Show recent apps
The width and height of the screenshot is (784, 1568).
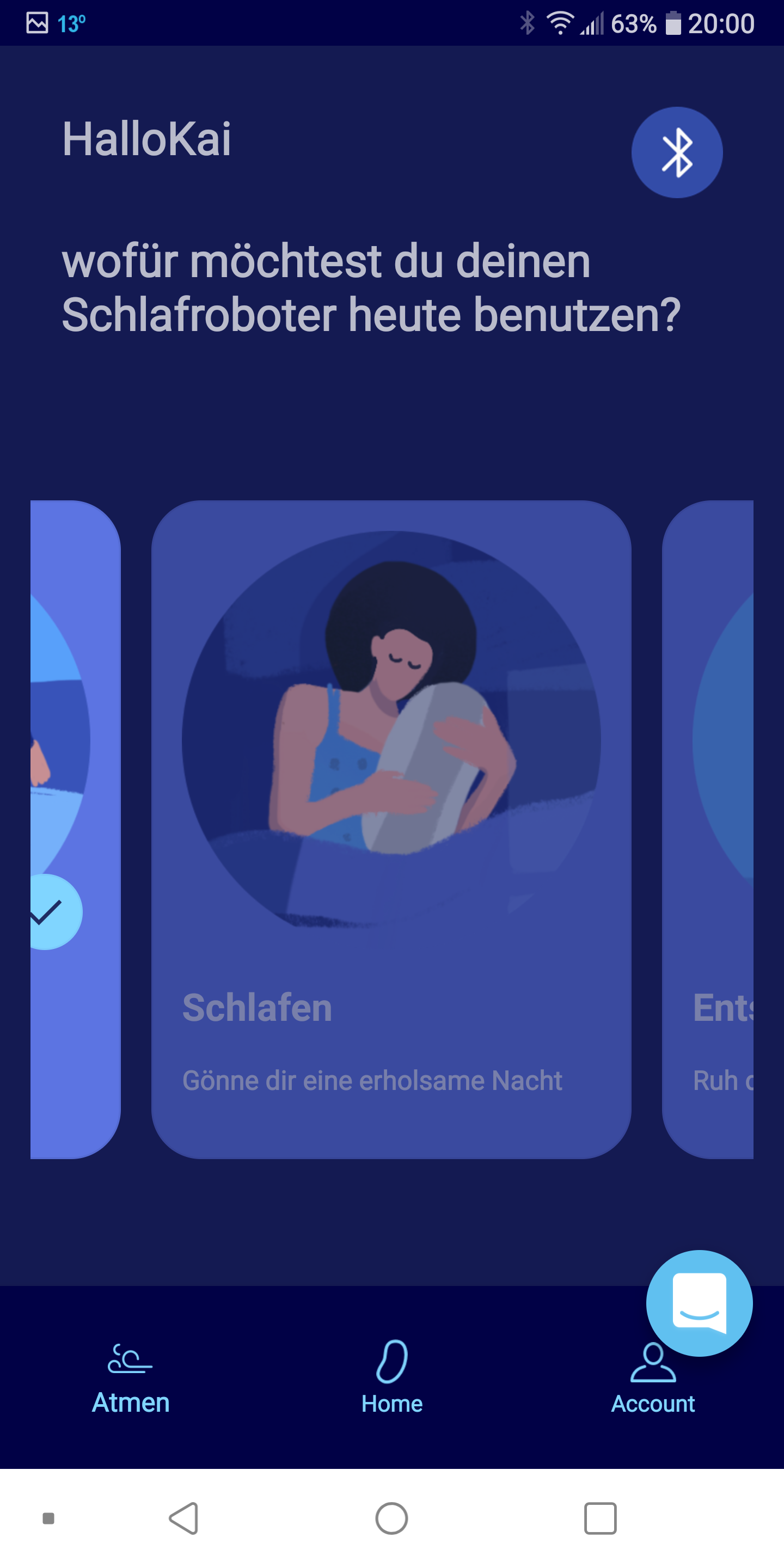[x=599, y=1518]
